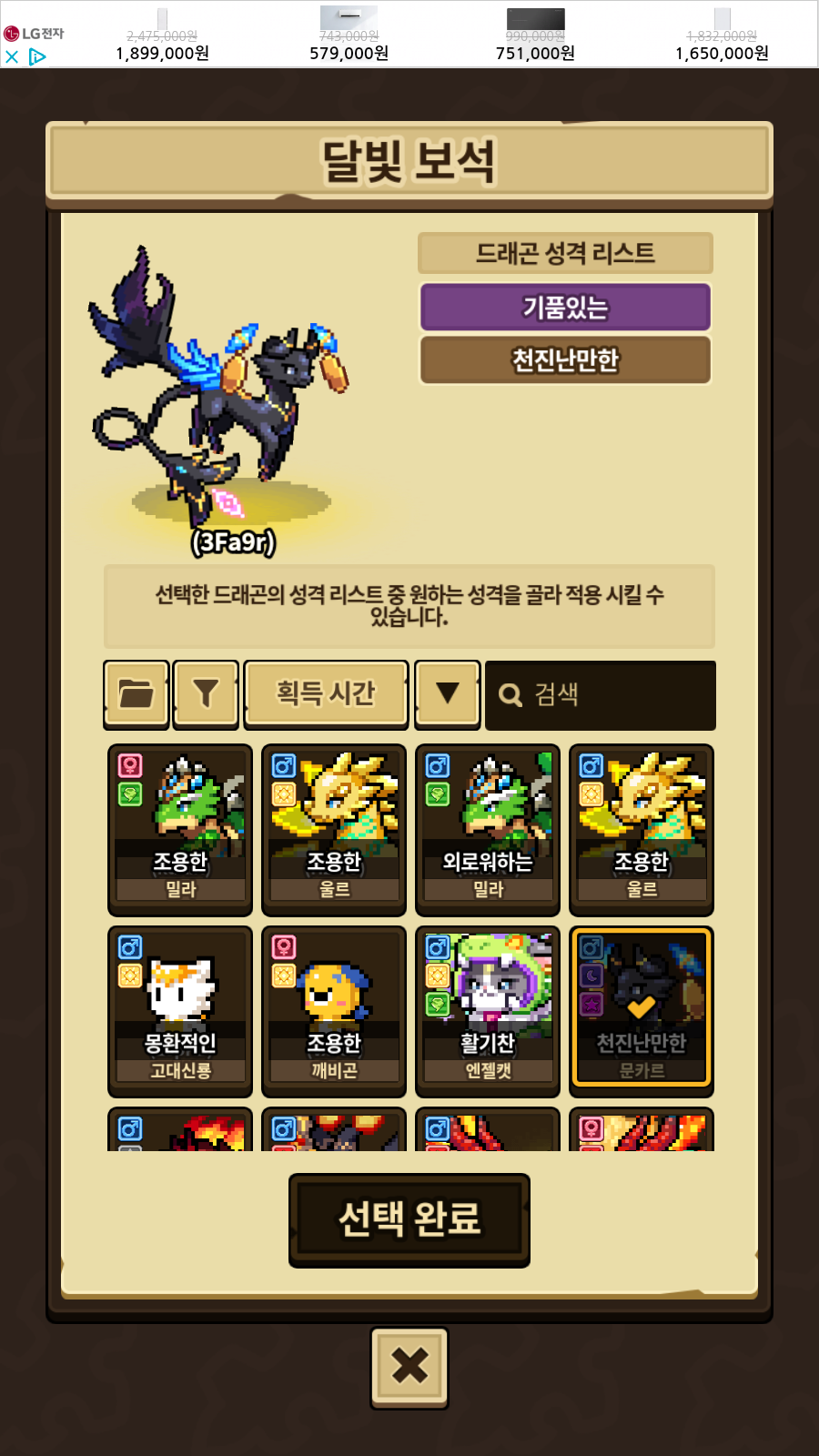Screen dimensions: 819x1456
Task: Choose the 활기찬 엔젤캣 dragon card
Action: tap(488, 1012)
